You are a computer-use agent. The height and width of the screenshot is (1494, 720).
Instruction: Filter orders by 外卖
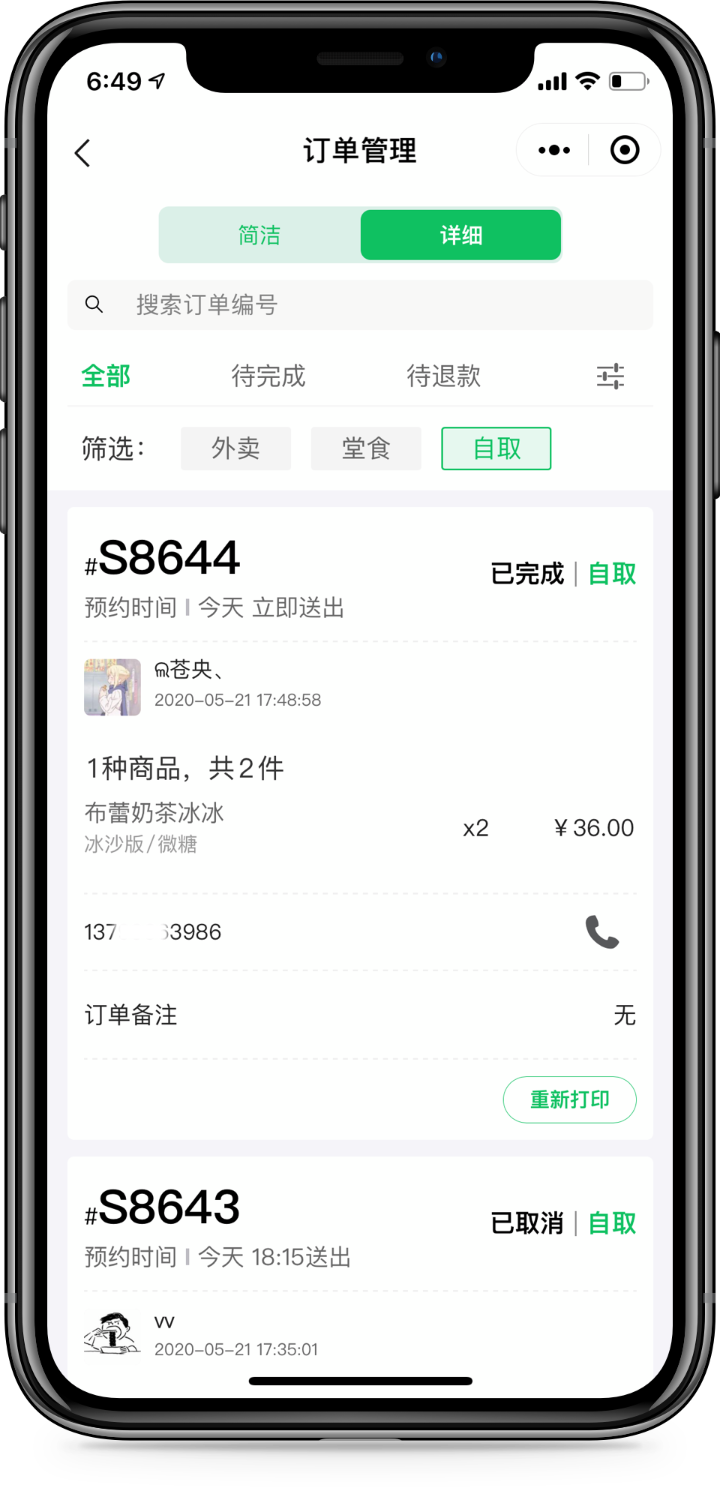[x=236, y=448]
